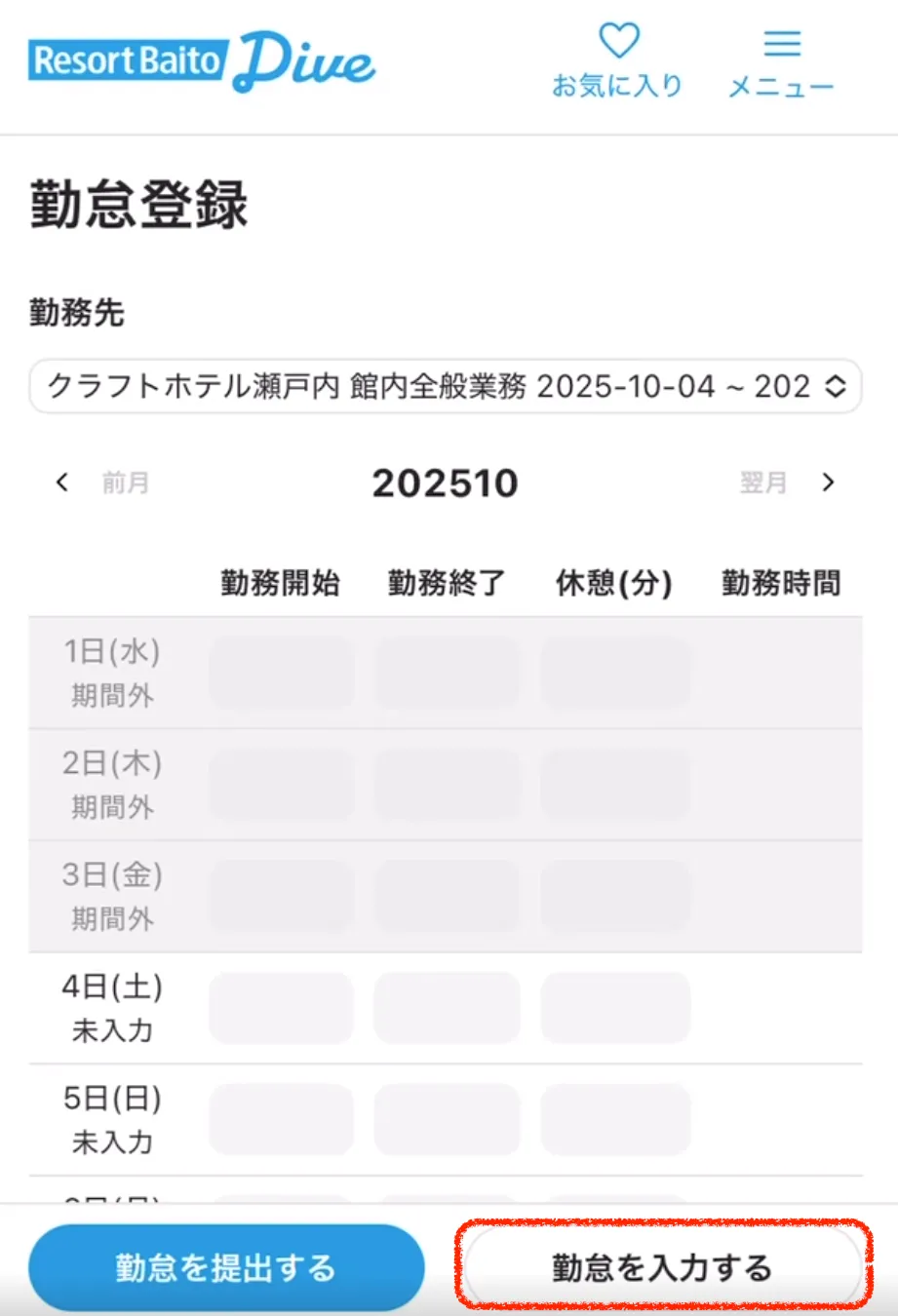Click the 休憩(分) field for 4日(土)
Screen dimensions: 898x1316
(x=617, y=1008)
